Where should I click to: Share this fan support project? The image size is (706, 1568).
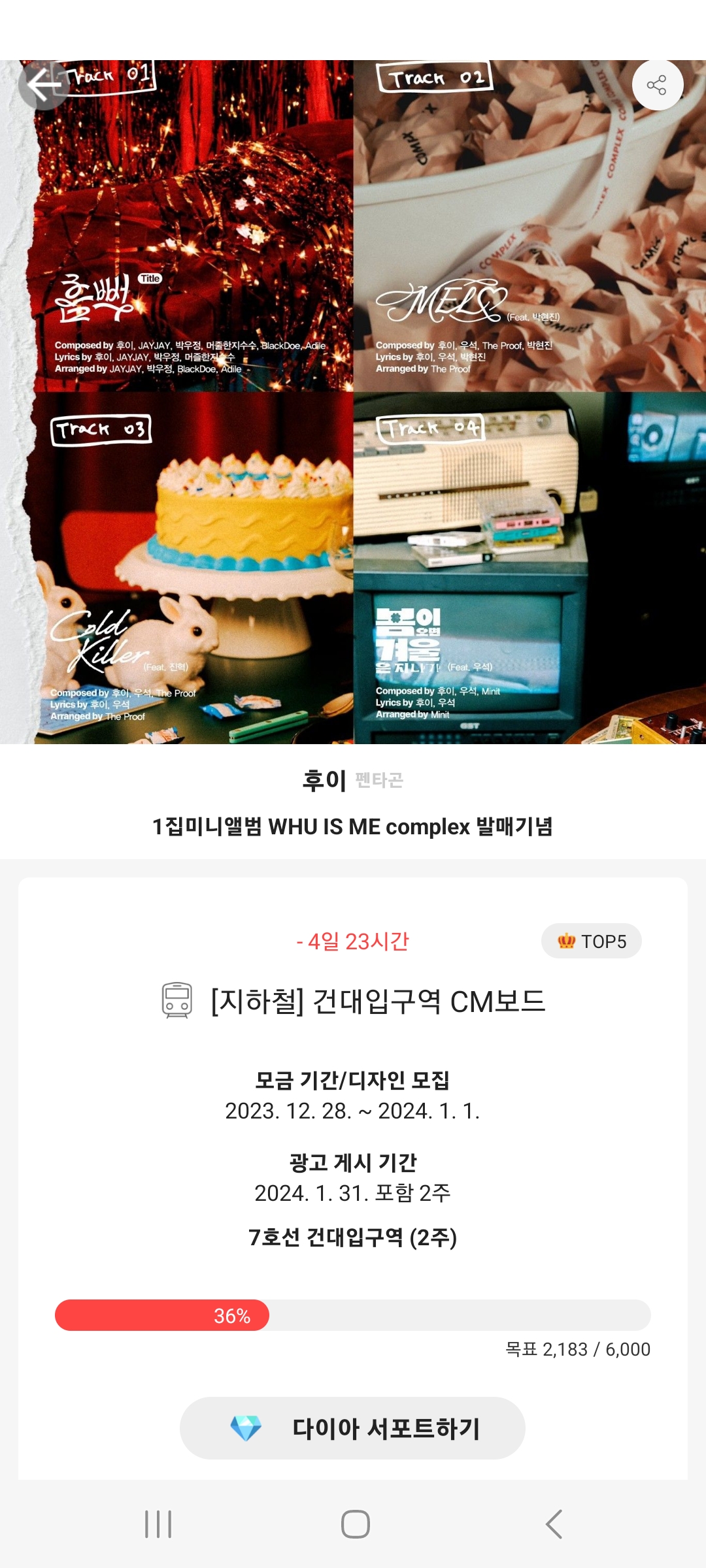(x=657, y=86)
